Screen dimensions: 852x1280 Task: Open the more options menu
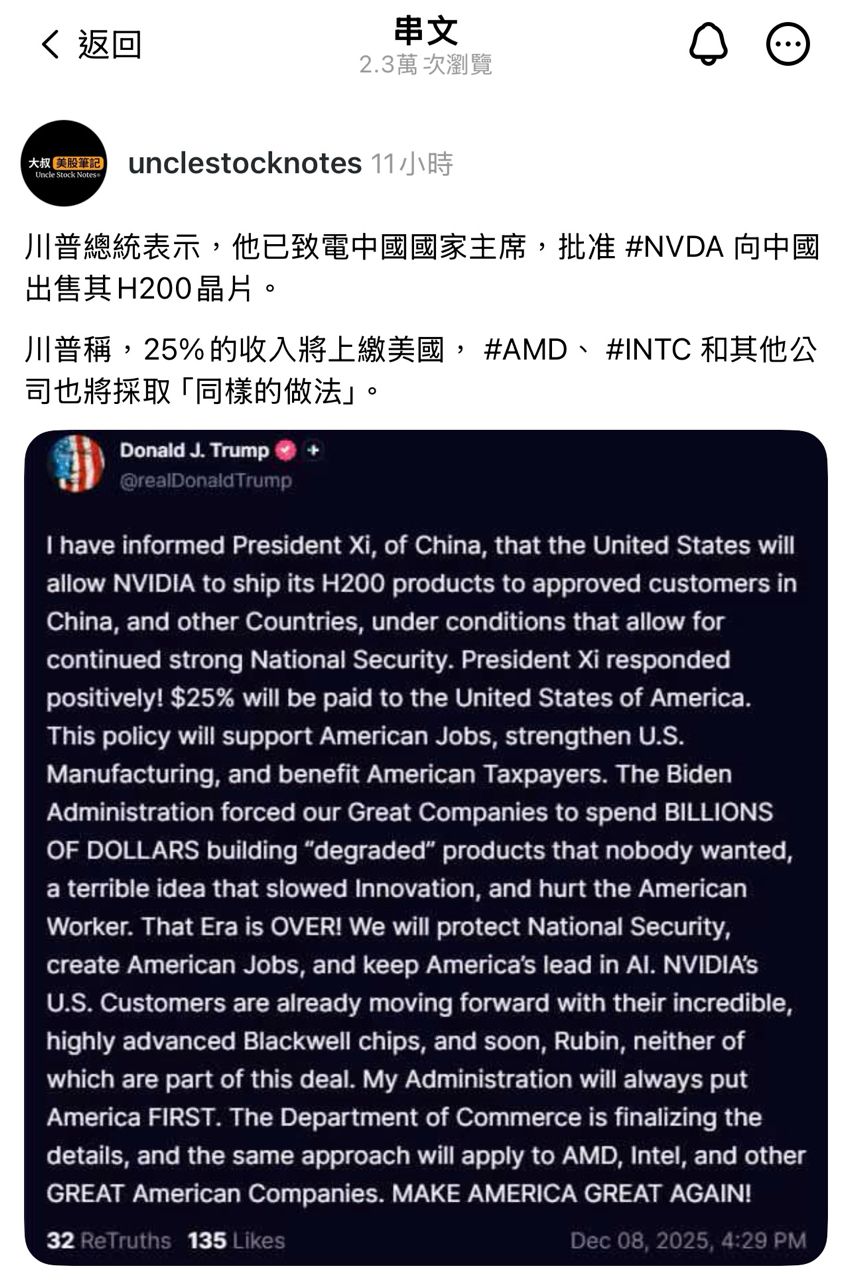click(787, 44)
